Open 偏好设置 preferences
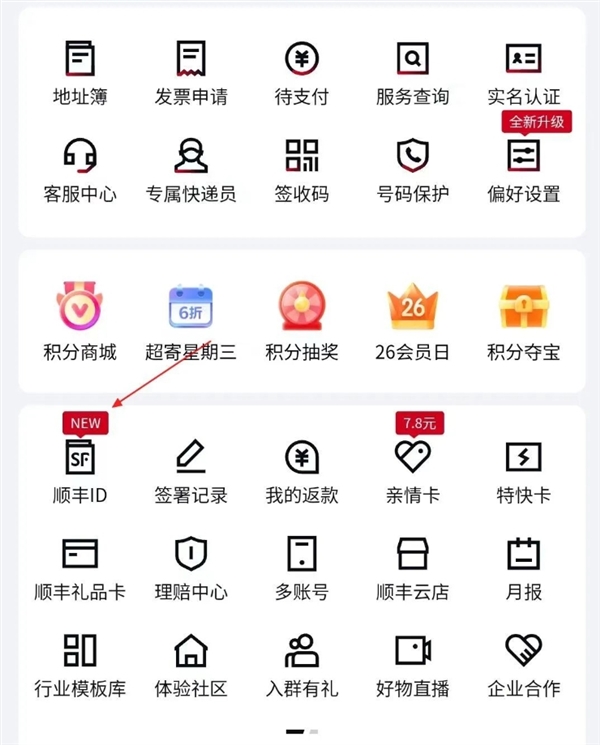This screenshot has height=745, width=600. (x=523, y=157)
